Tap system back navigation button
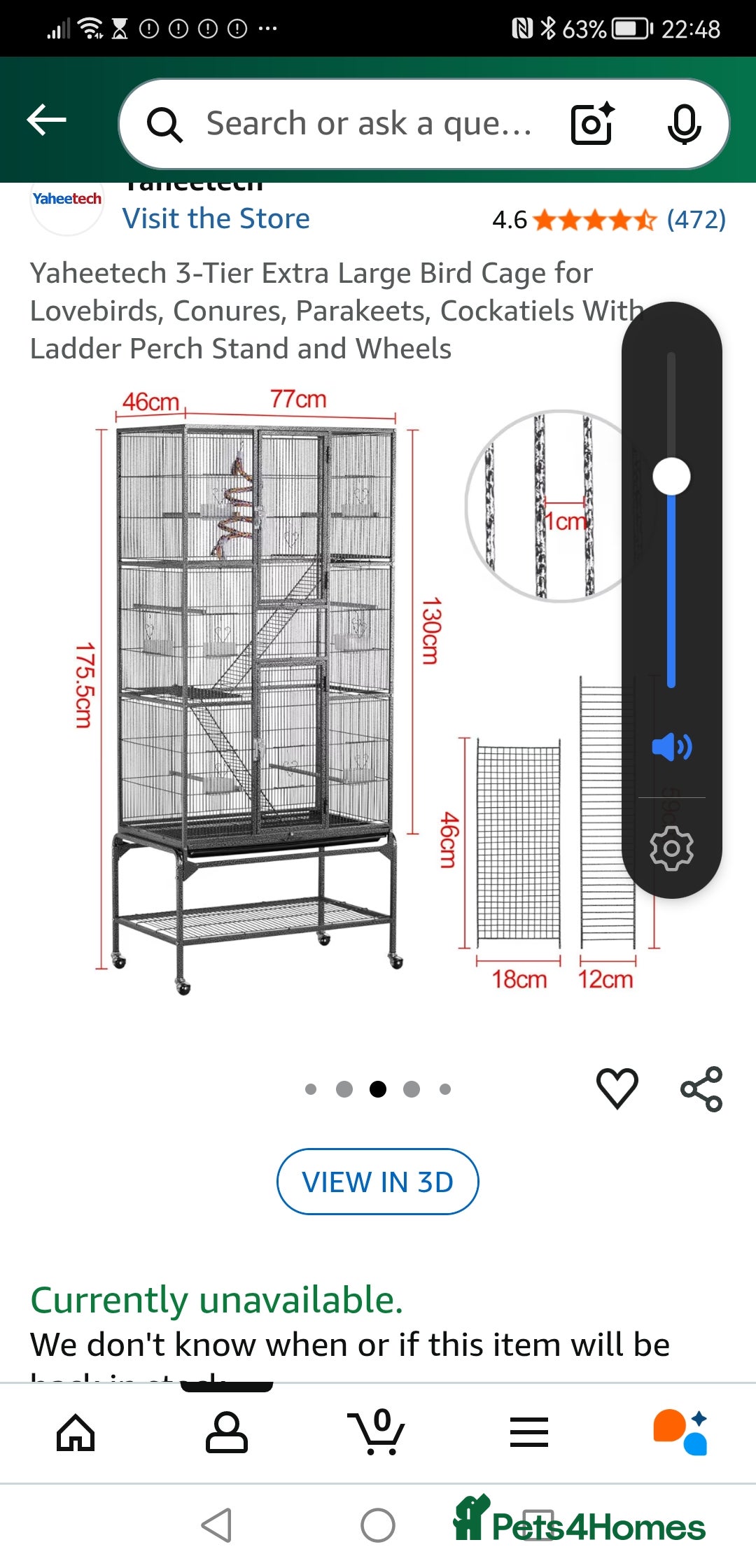Viewport: 756px width, 1568px height. [217, 1525]
